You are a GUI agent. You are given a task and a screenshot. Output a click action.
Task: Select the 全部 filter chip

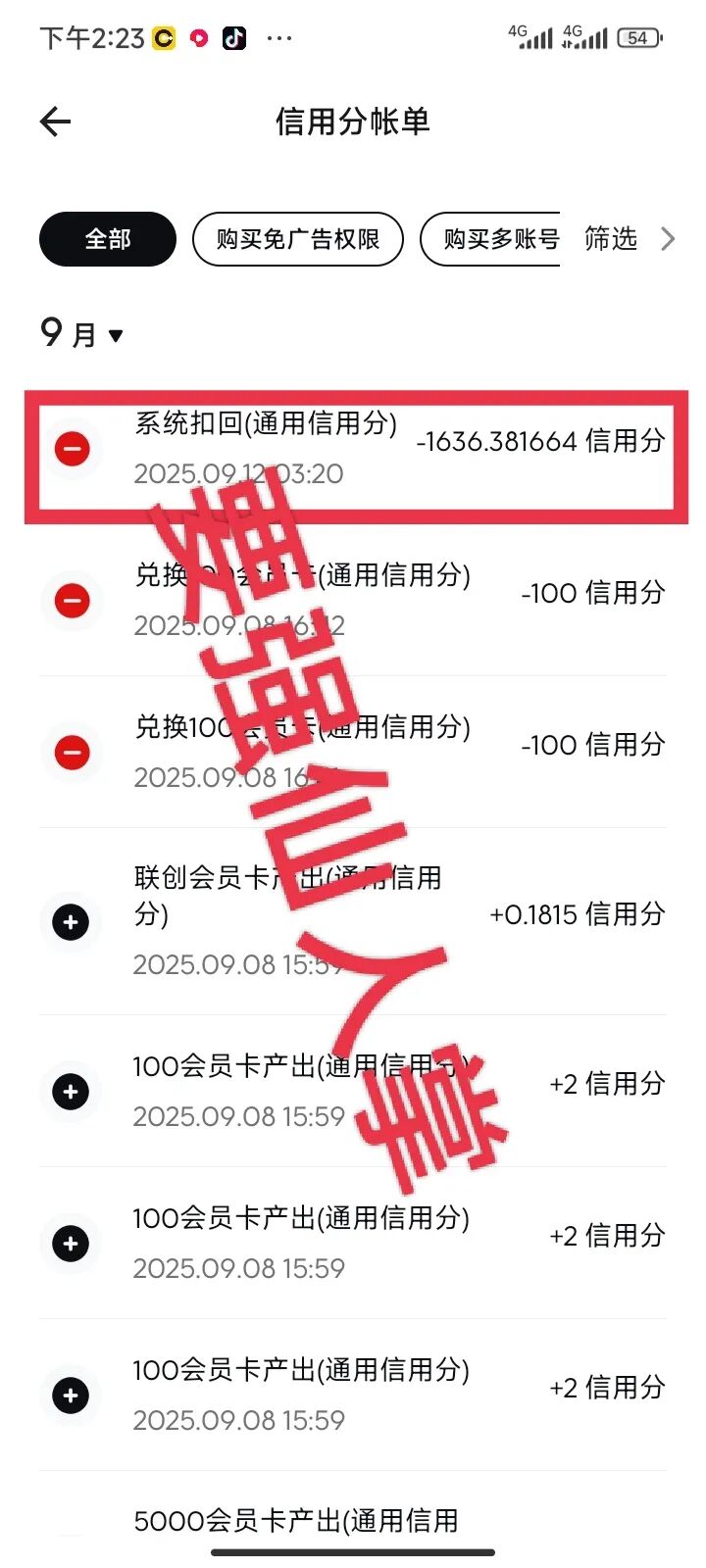point(108,239)
